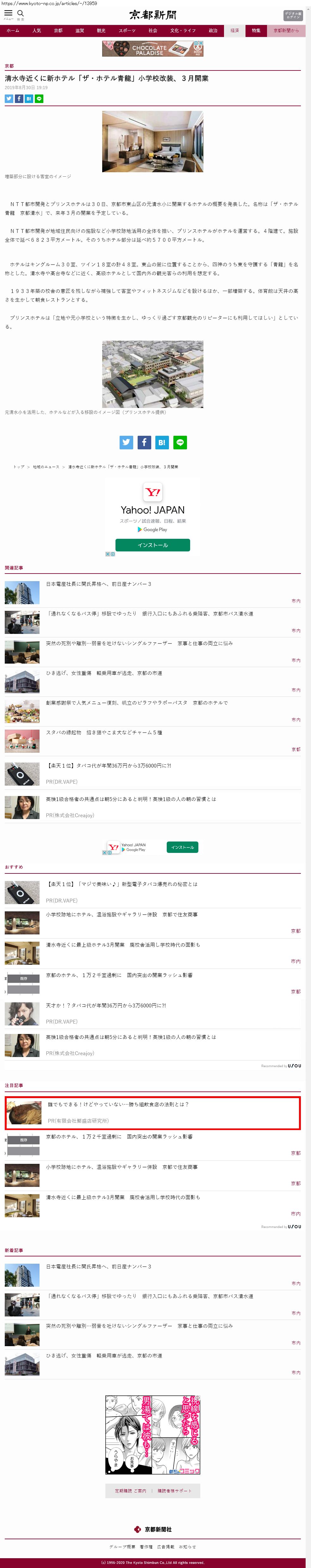Share the article on Twitter from header
The image size is (311, 1568).
9,99
